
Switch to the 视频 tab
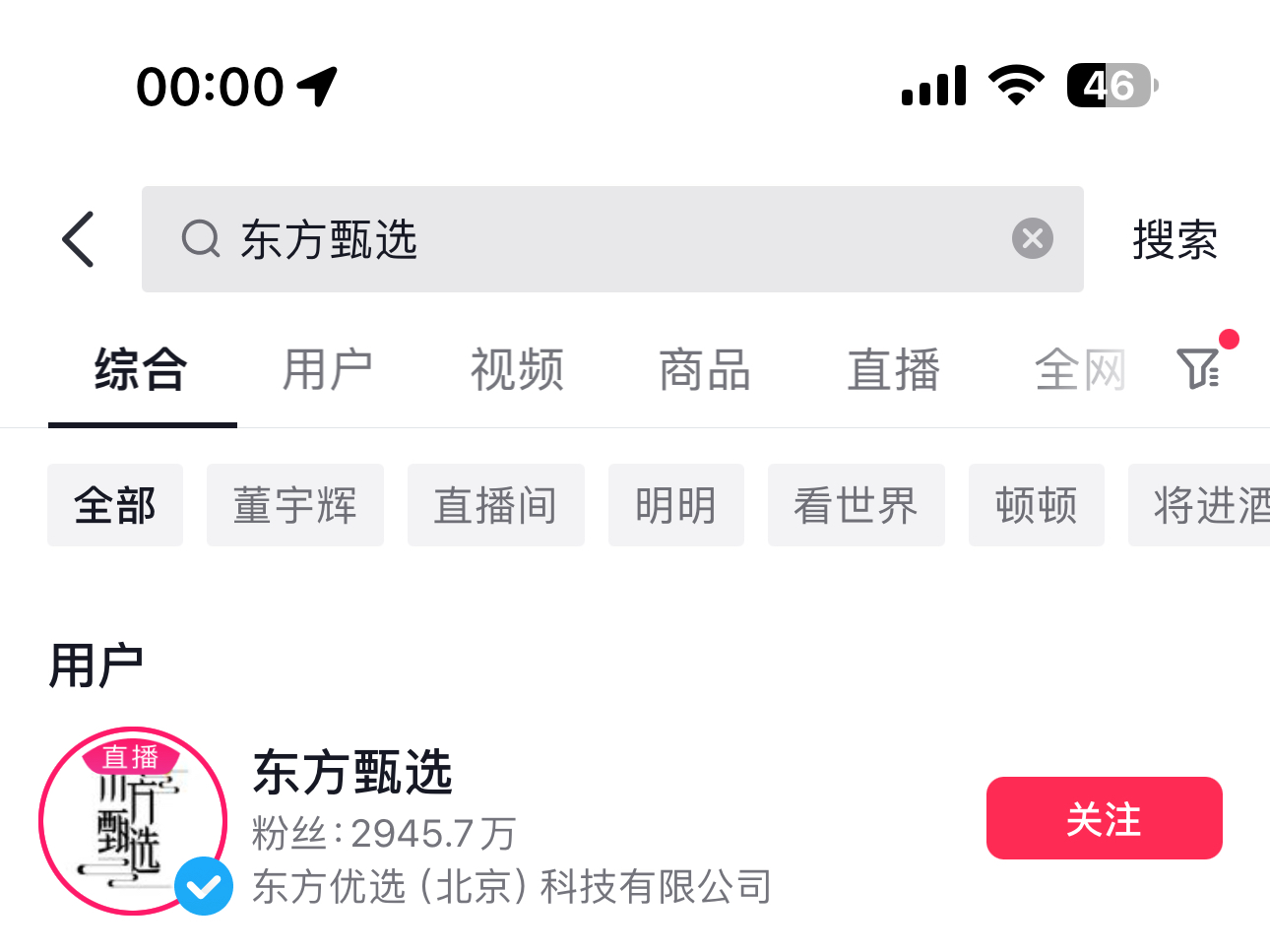coord(516,371)
